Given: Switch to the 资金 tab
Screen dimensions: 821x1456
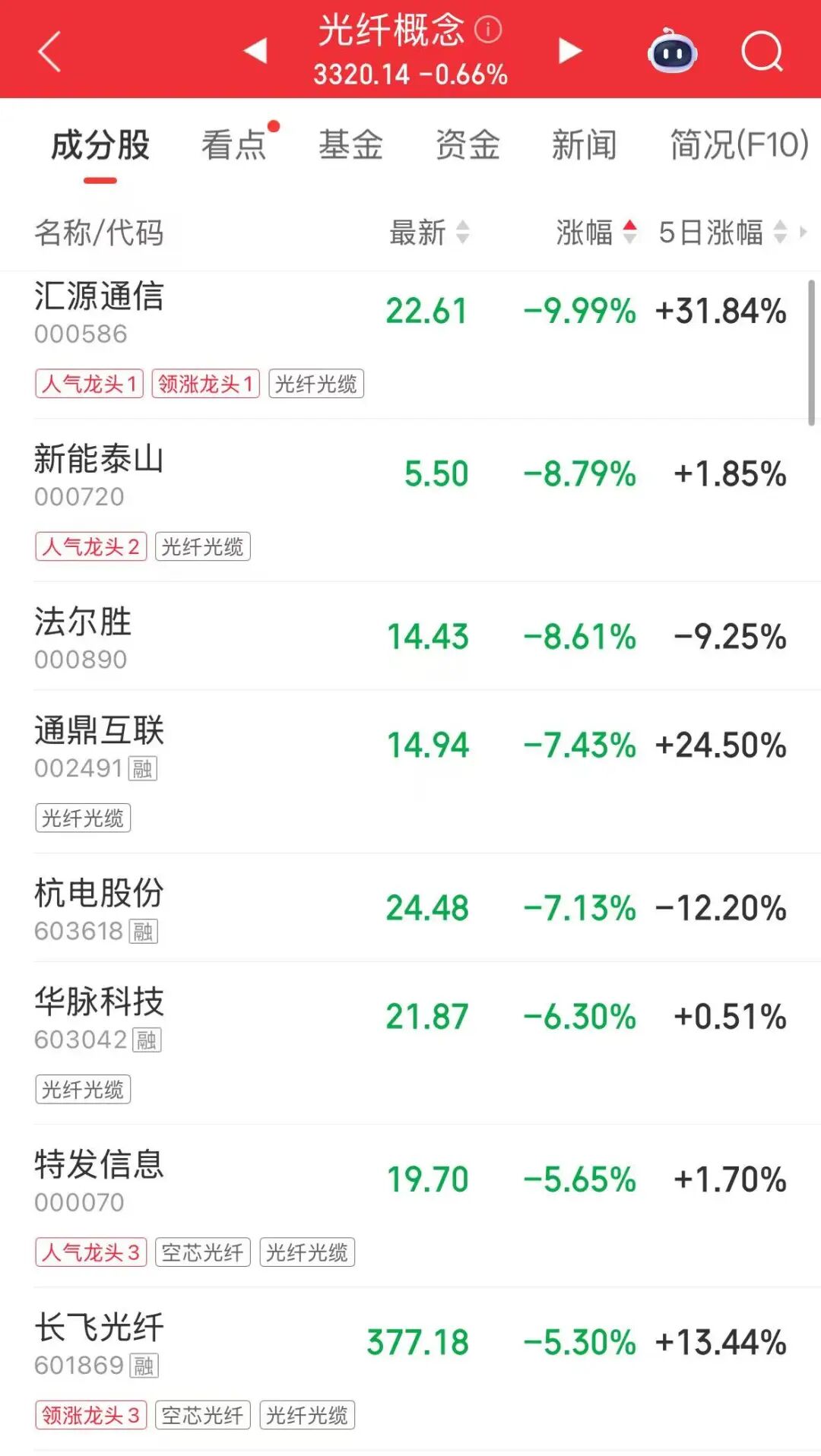Looking at the screenshot, I should (468, 145).
